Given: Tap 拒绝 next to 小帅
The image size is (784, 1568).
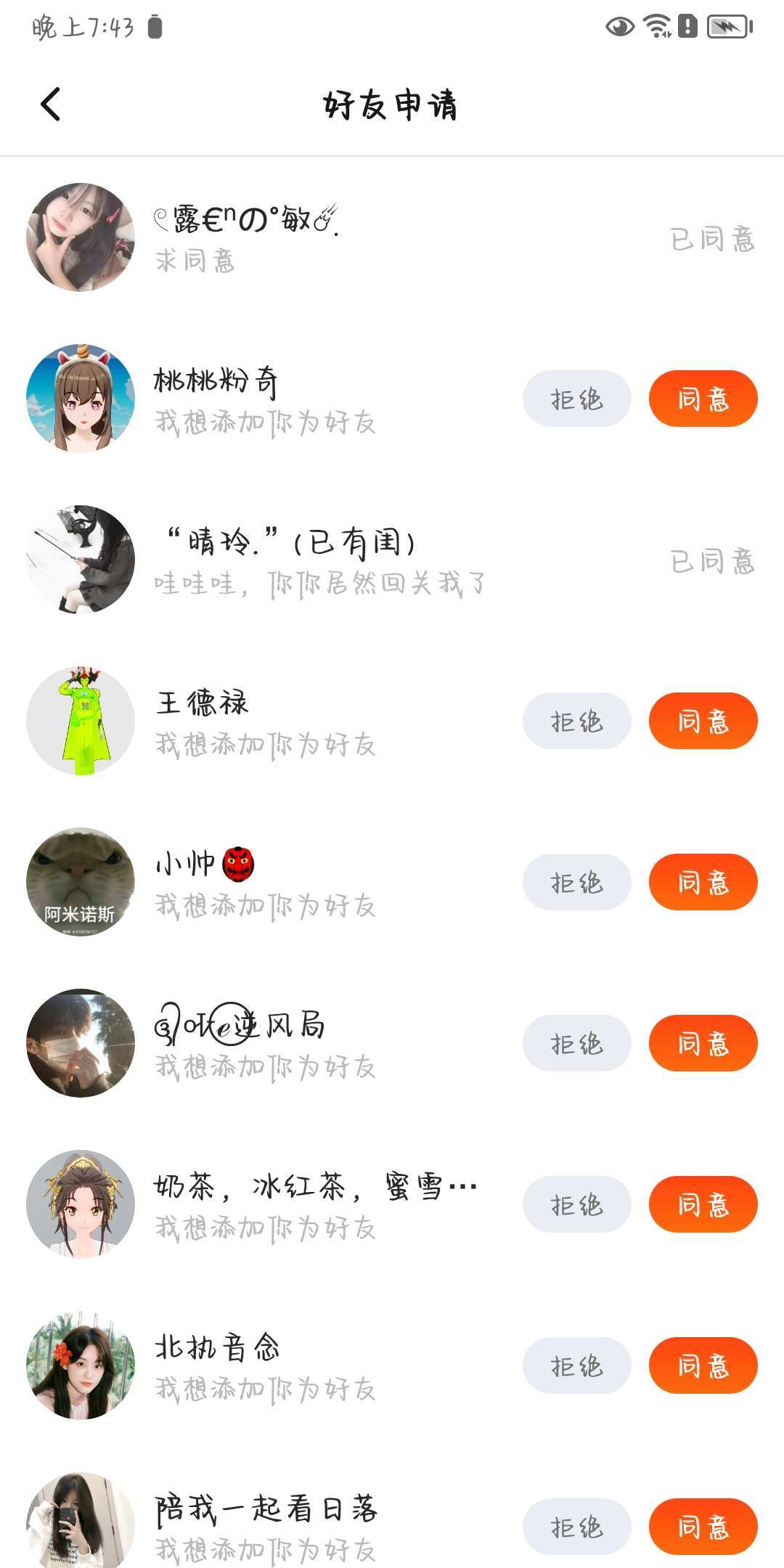Looking at the screenshot, I should [x=576, y=882].
